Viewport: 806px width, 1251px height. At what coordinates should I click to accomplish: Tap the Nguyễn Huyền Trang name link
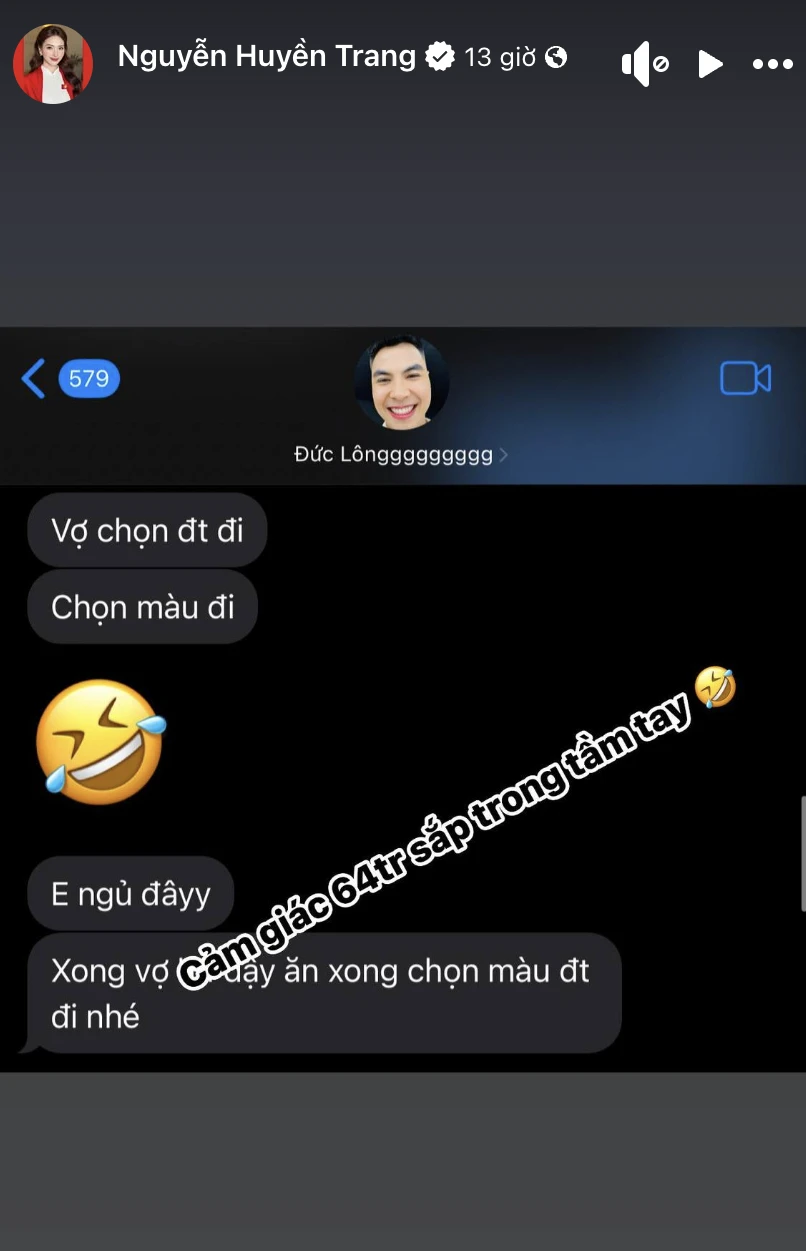[266, 57]
